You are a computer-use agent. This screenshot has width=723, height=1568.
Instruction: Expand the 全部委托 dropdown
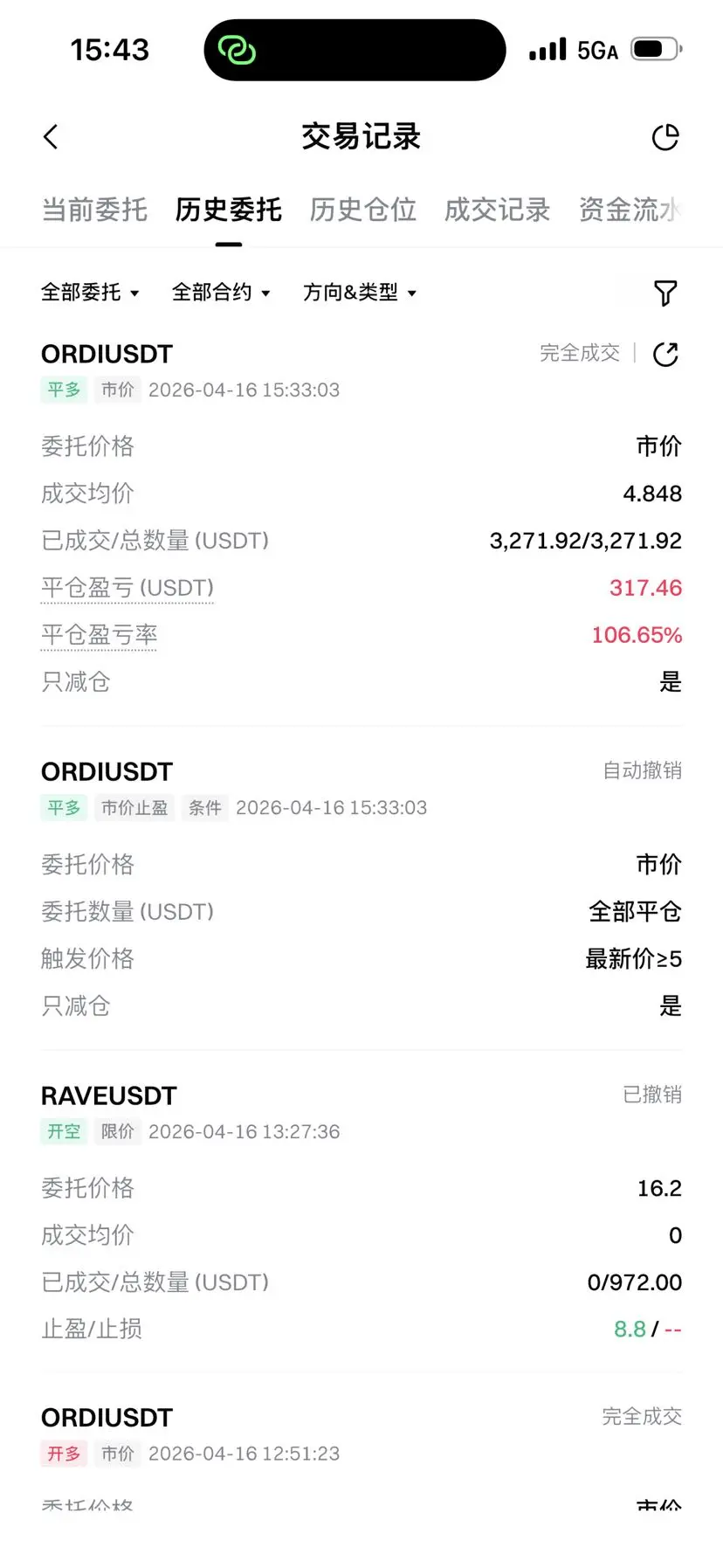click(90, 293)
